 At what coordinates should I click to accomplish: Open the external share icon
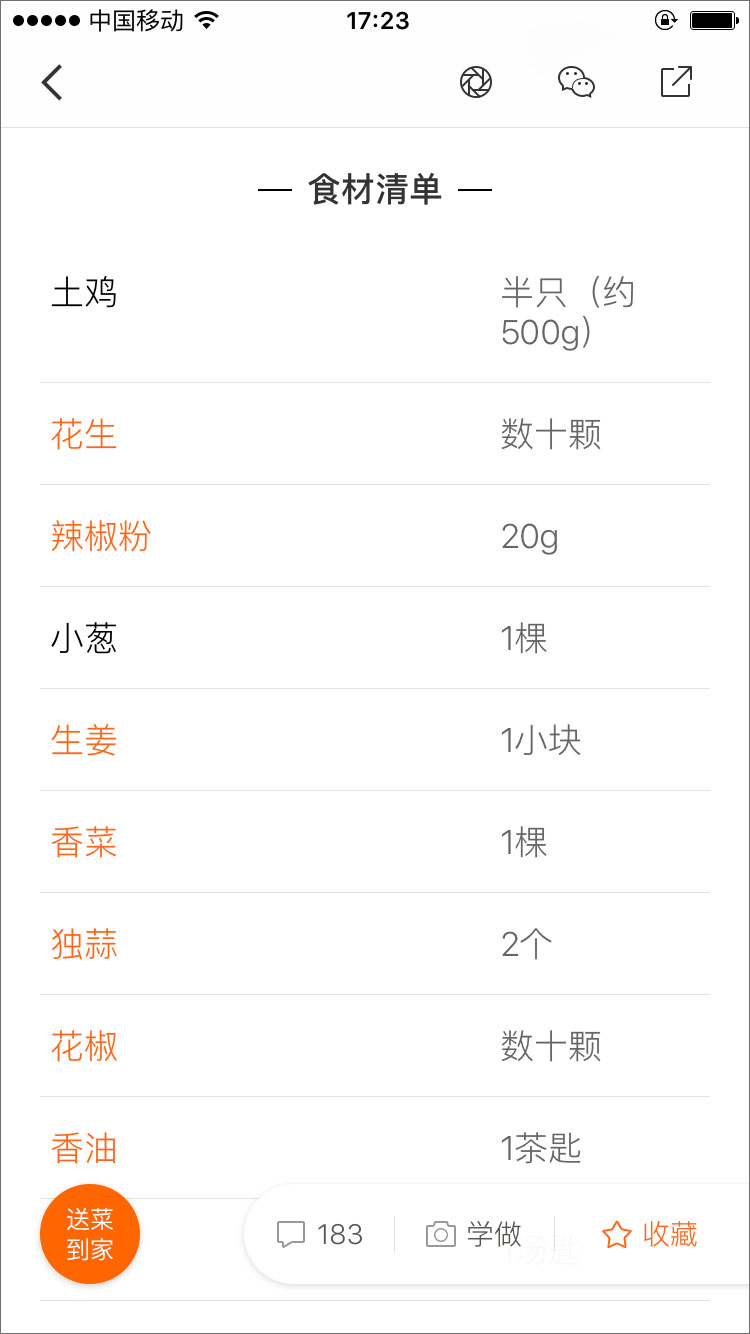677,82
